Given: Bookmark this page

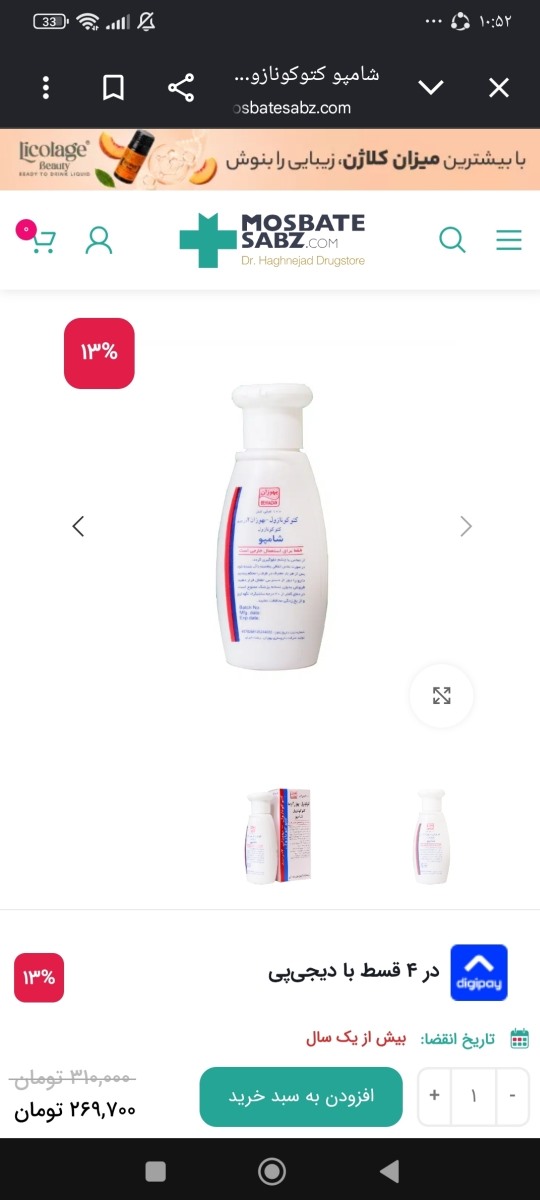Looking at the screenshot, I should [x=114, y=88].
